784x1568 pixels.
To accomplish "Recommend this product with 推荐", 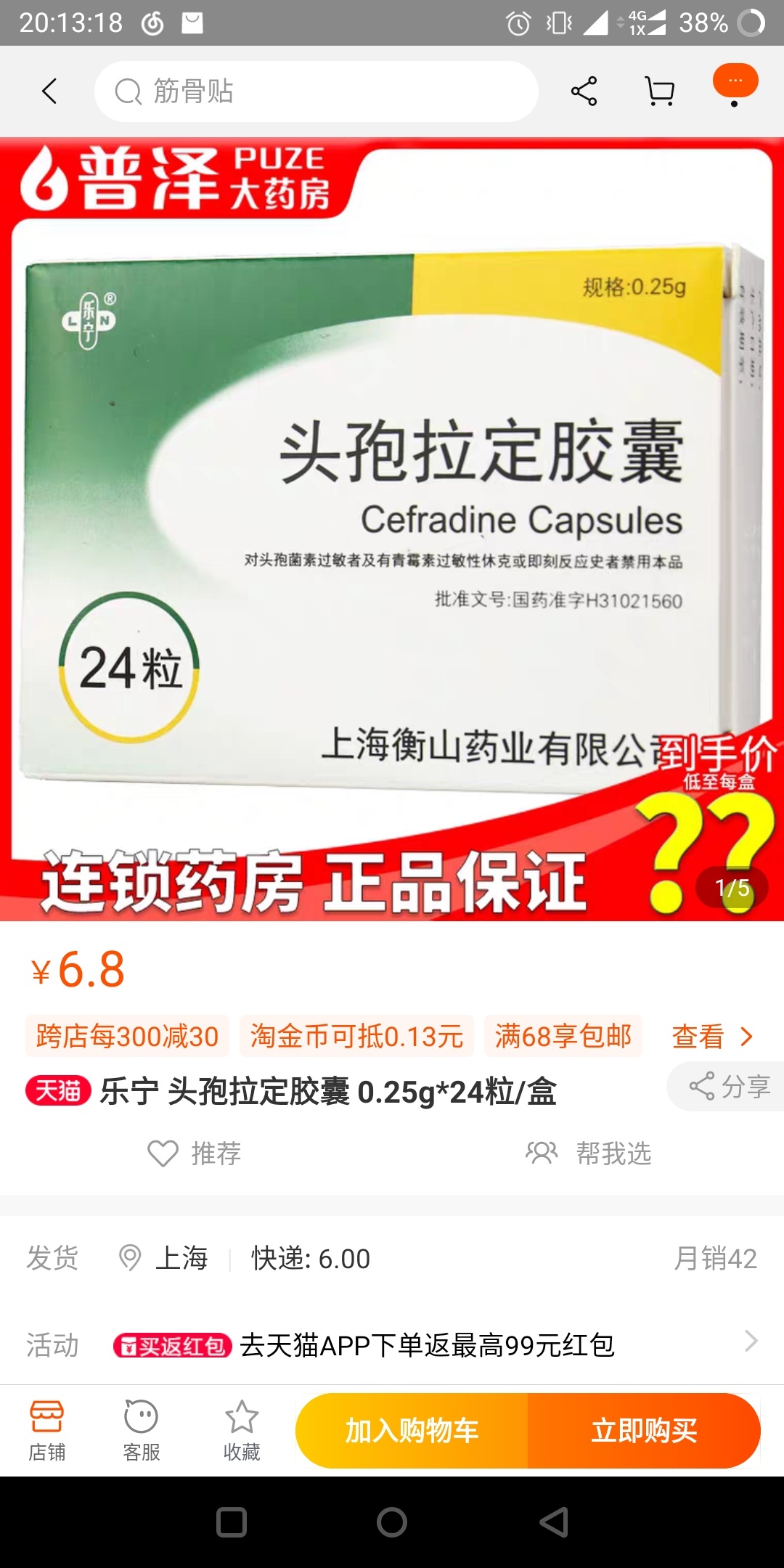I will (195, 1153).
